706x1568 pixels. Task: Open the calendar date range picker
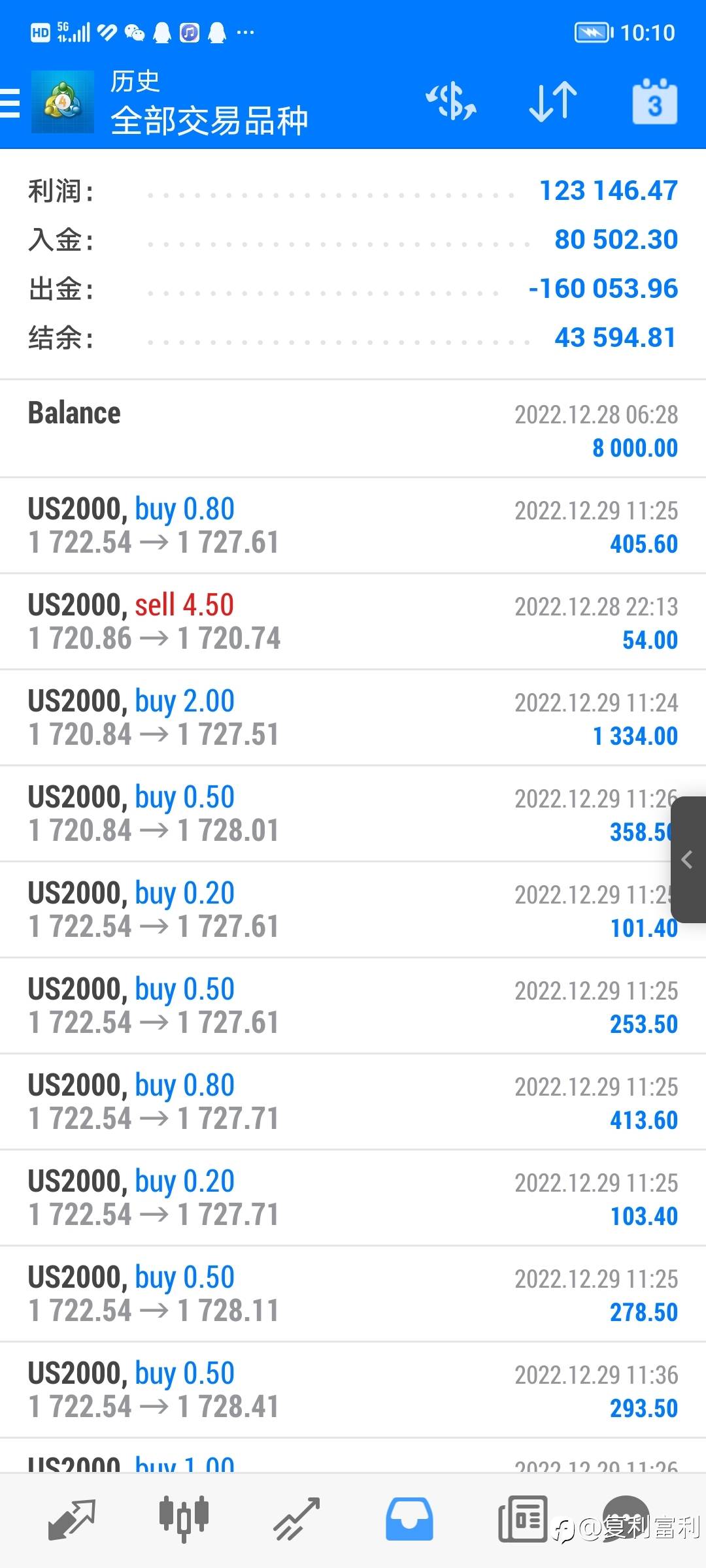tap(654, 102)
